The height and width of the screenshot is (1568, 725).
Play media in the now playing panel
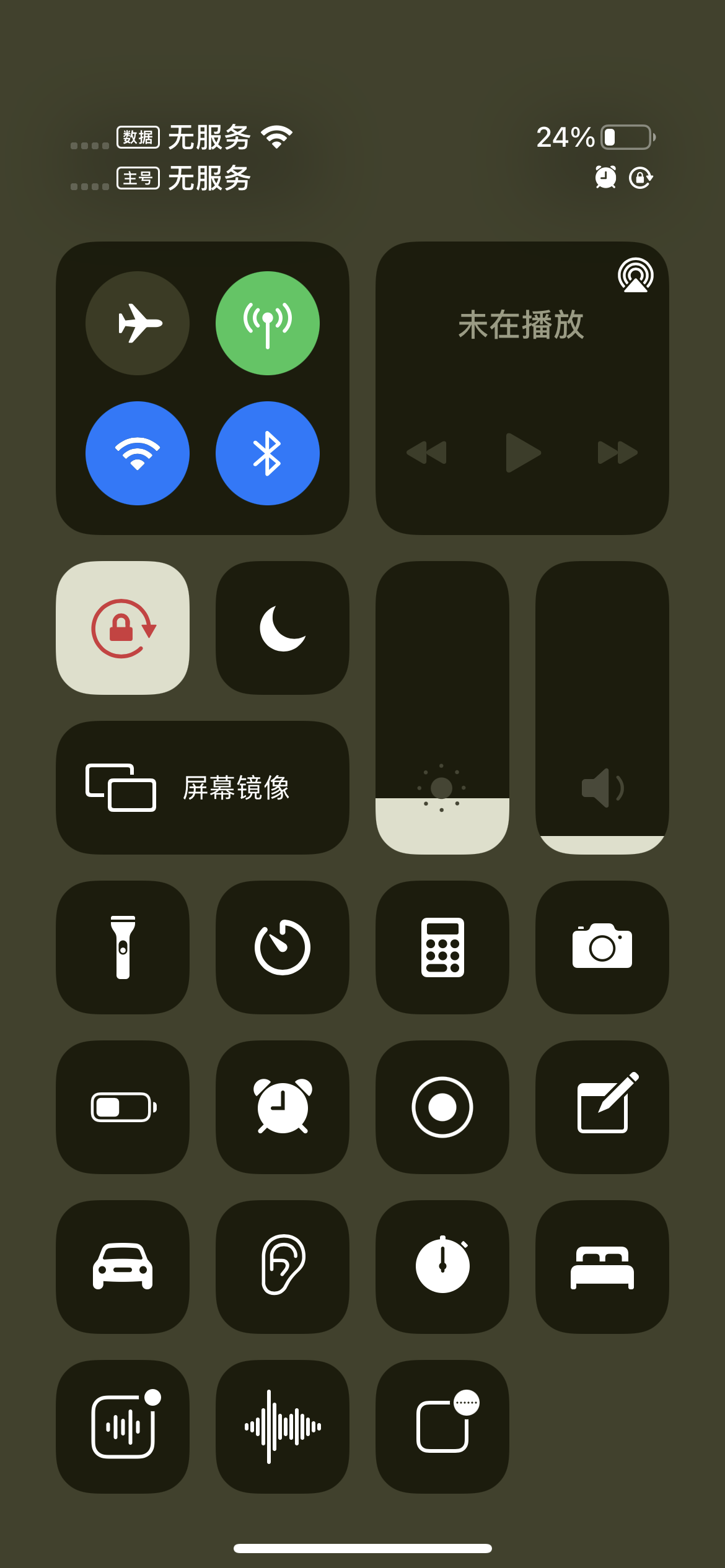click(522, 453)
